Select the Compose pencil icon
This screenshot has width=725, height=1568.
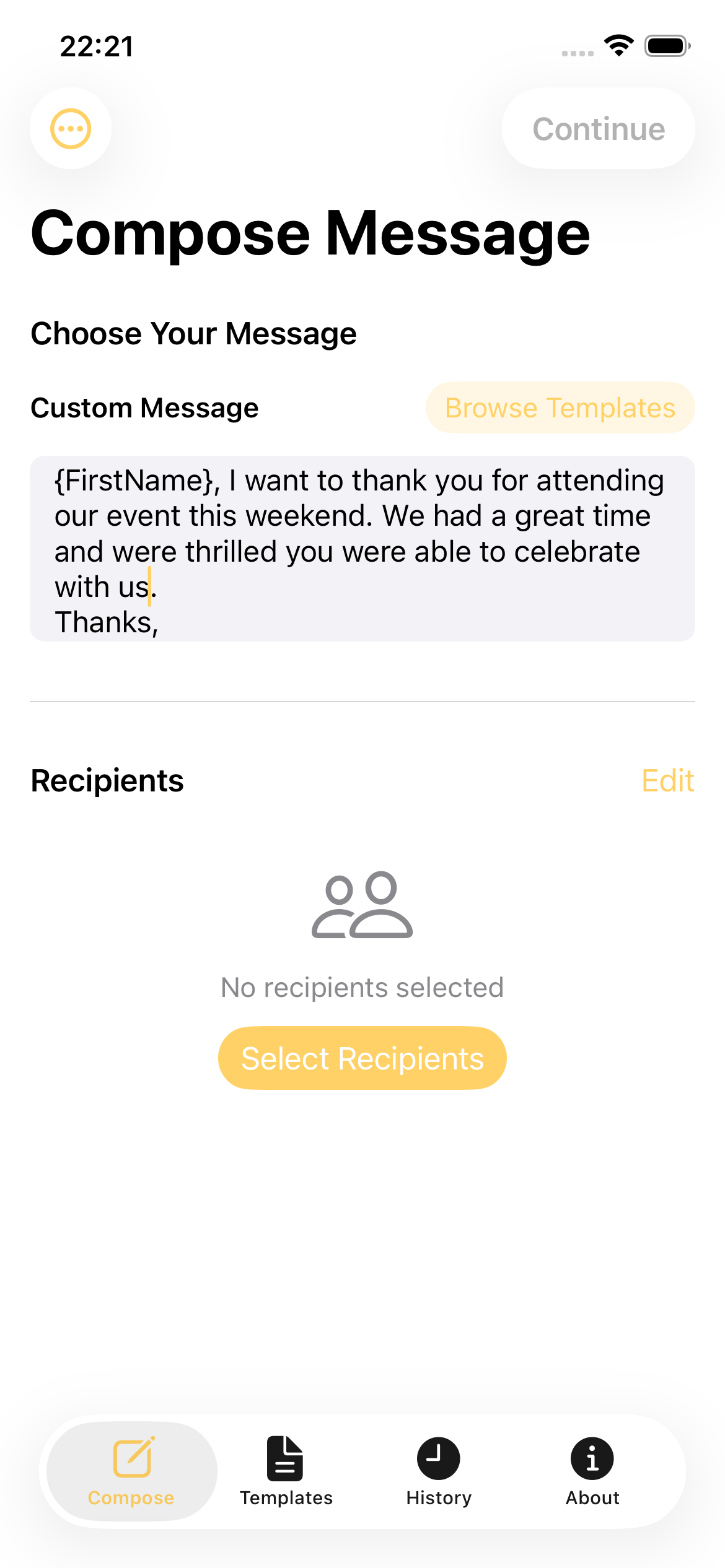(130, 1460)
